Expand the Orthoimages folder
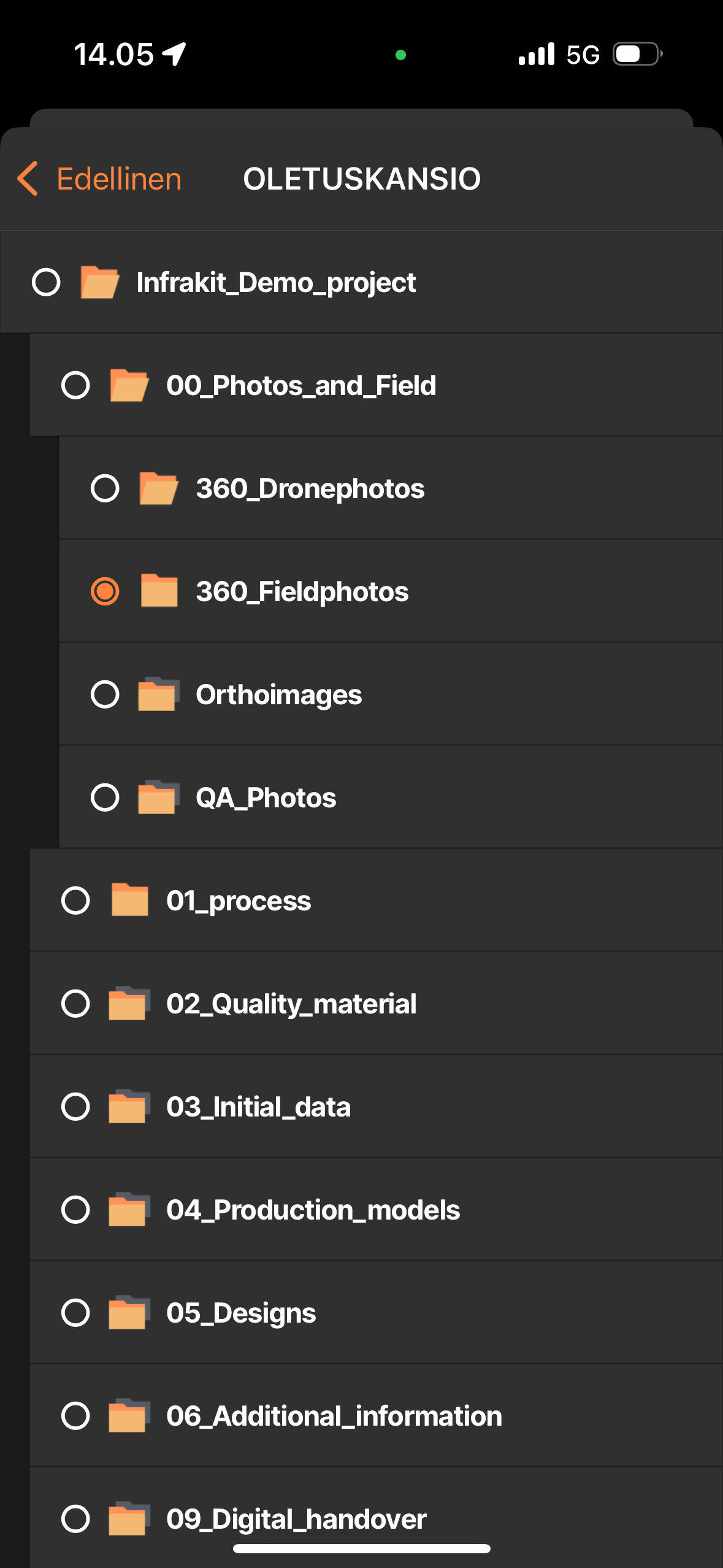Screen dimensions: 723x1568 pos(158,694)
